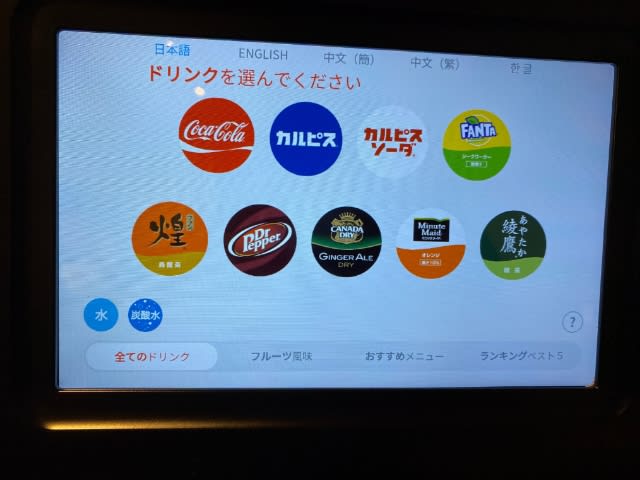Screen dimensions: 640x480
Task: Pick the Fanta drink
Action: tap(476, 145)
